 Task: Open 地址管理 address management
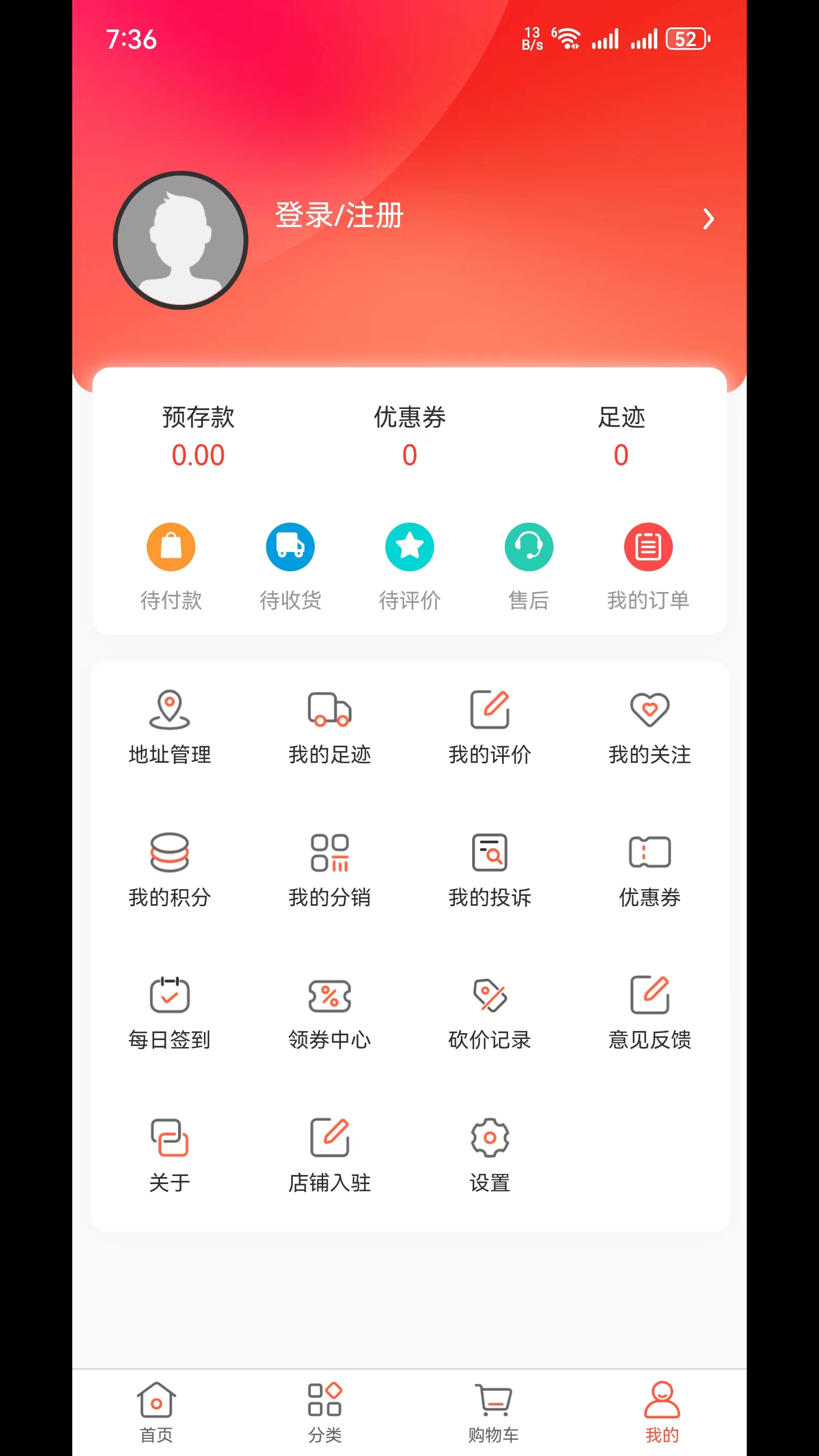coord(170,727)
